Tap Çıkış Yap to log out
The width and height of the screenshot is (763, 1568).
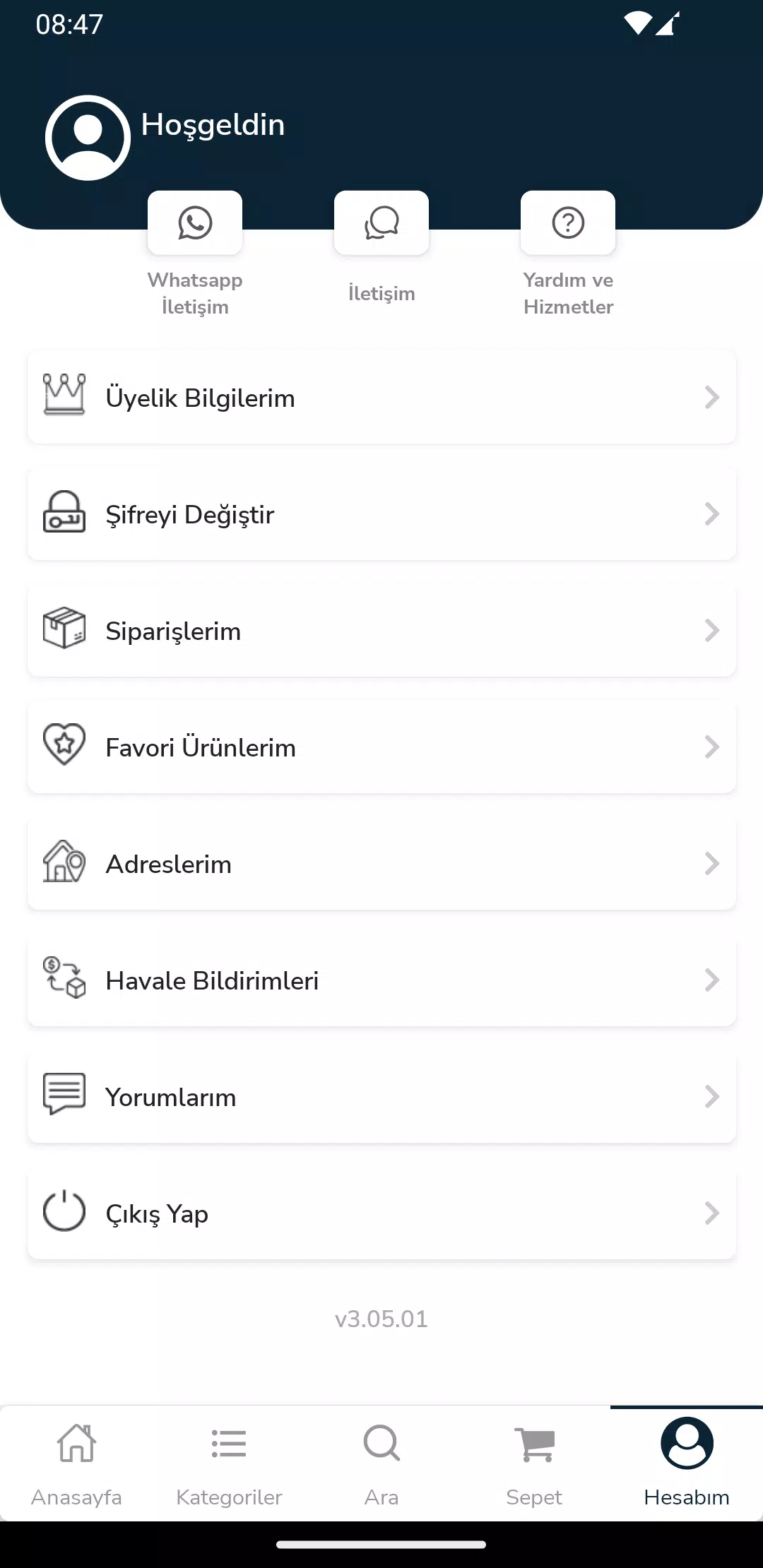pos(381,1213)
